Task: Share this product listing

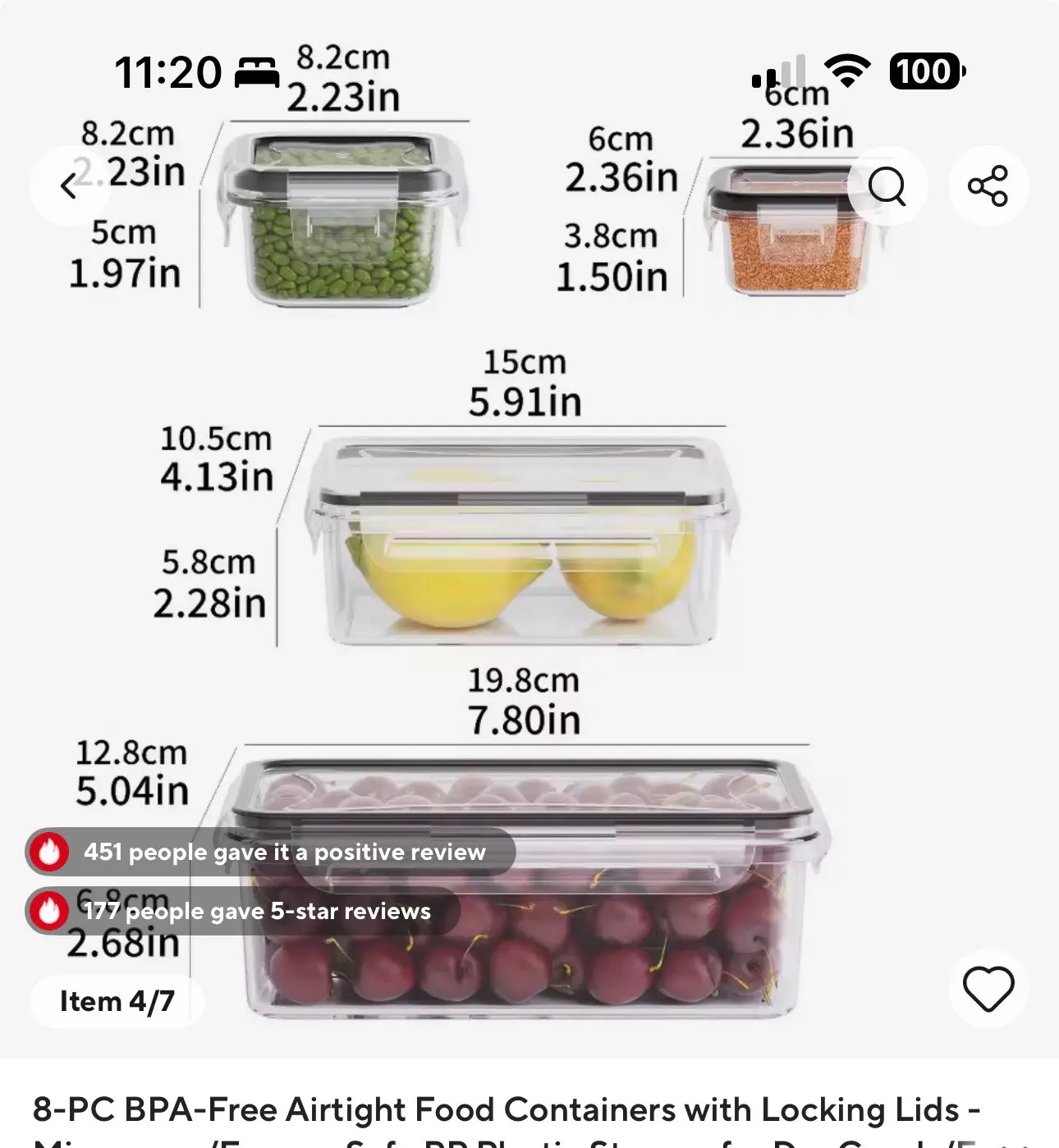Action: (988, 186)
